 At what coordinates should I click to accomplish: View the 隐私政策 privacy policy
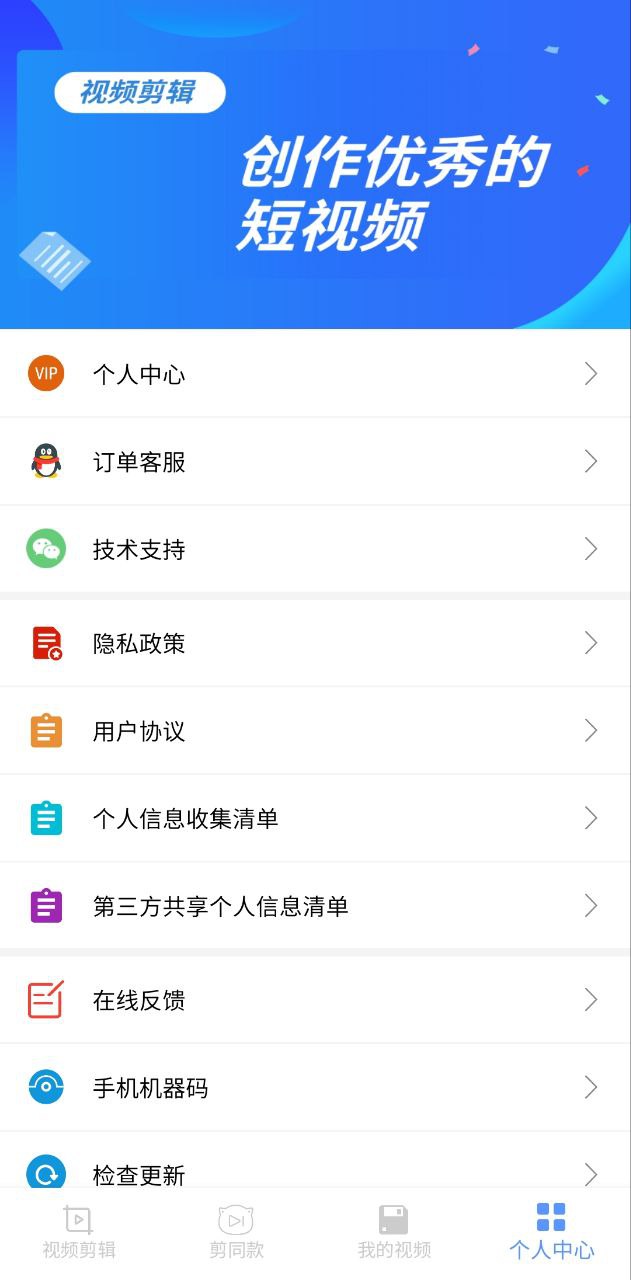[x=315, y=643]
